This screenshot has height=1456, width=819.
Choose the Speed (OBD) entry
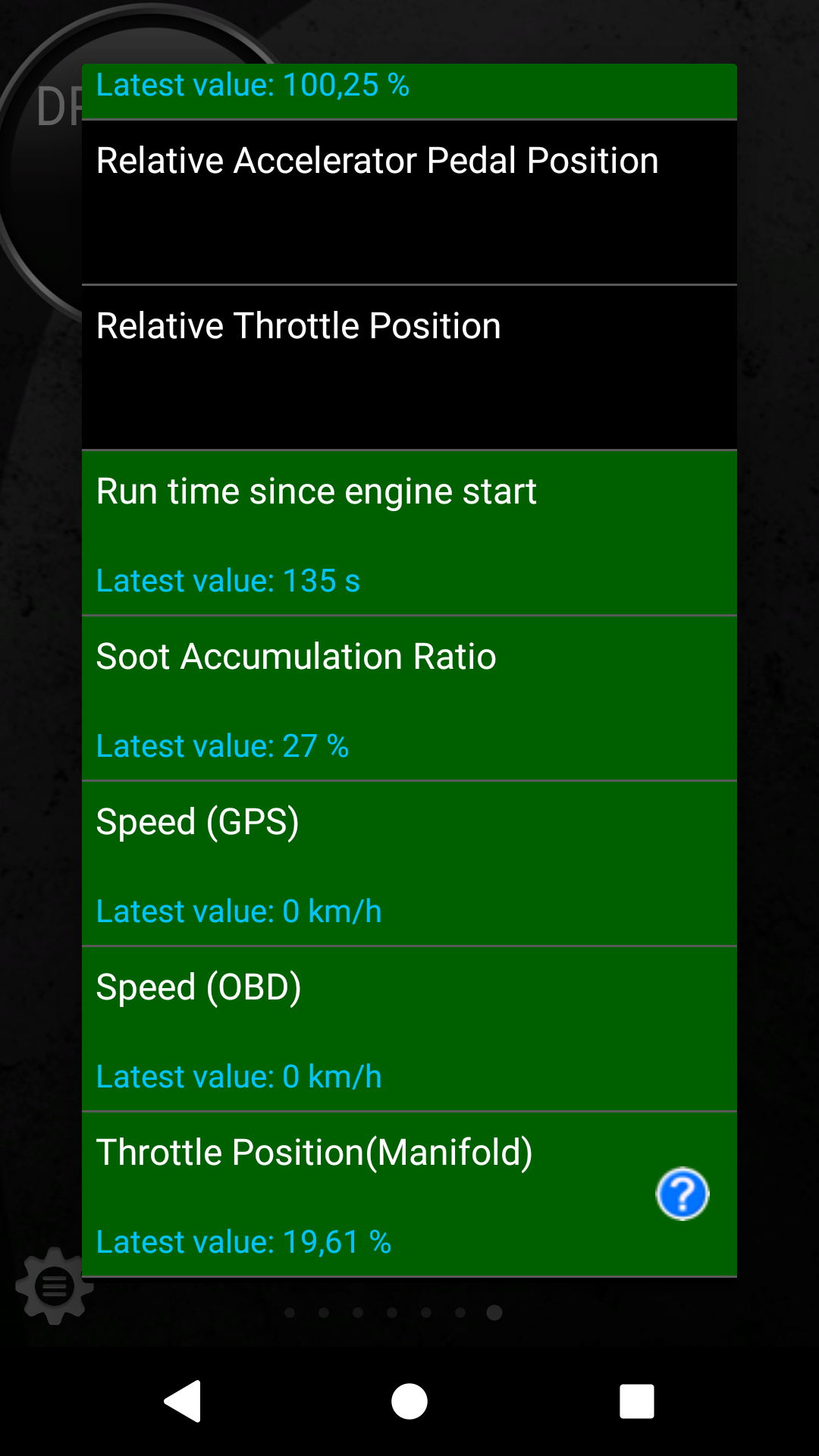(409, 1029)
